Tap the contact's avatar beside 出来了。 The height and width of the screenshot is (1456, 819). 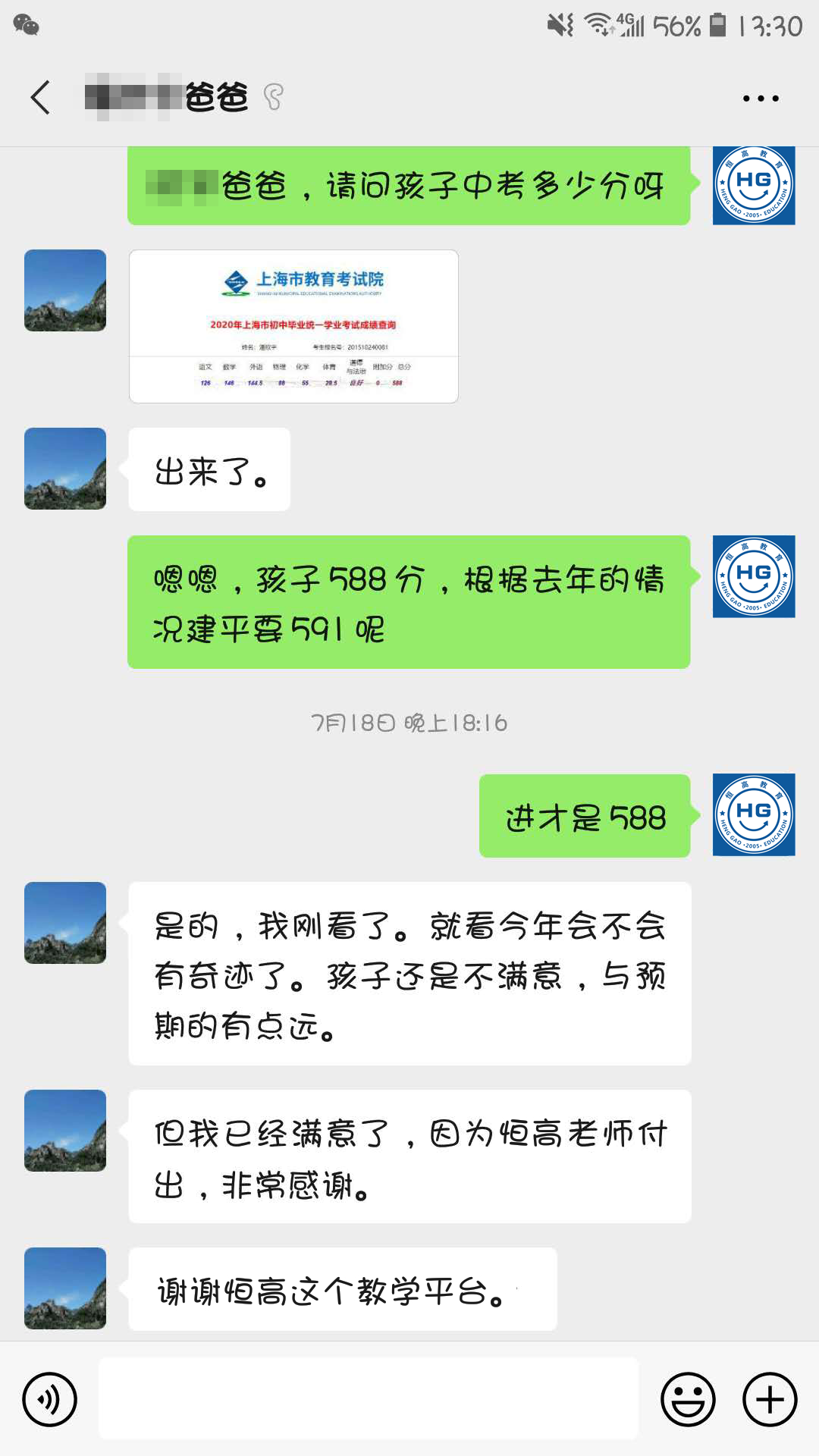pyautogui.click(x=65, y=469)
